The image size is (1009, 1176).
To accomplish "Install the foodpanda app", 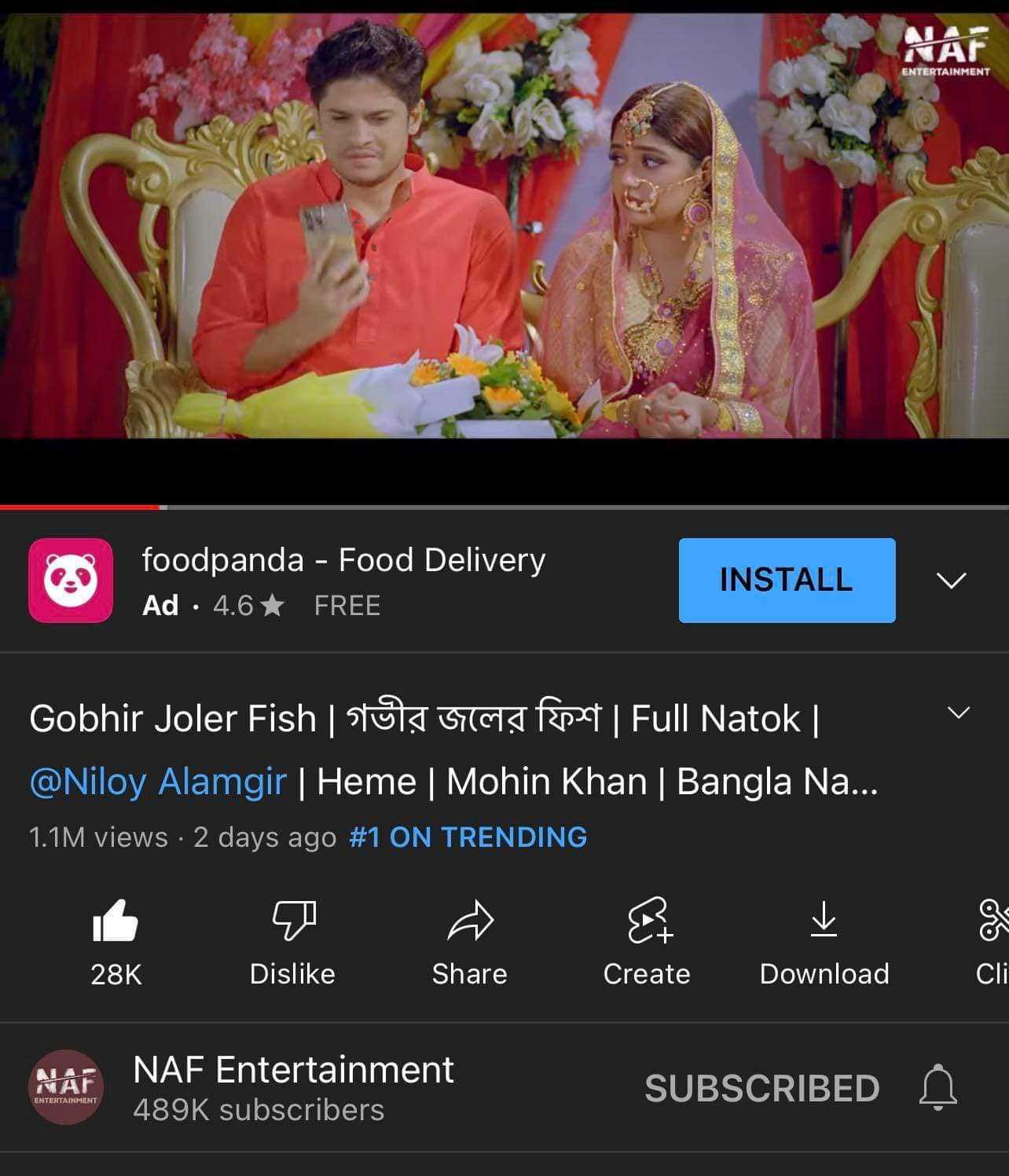I will 787,580.
